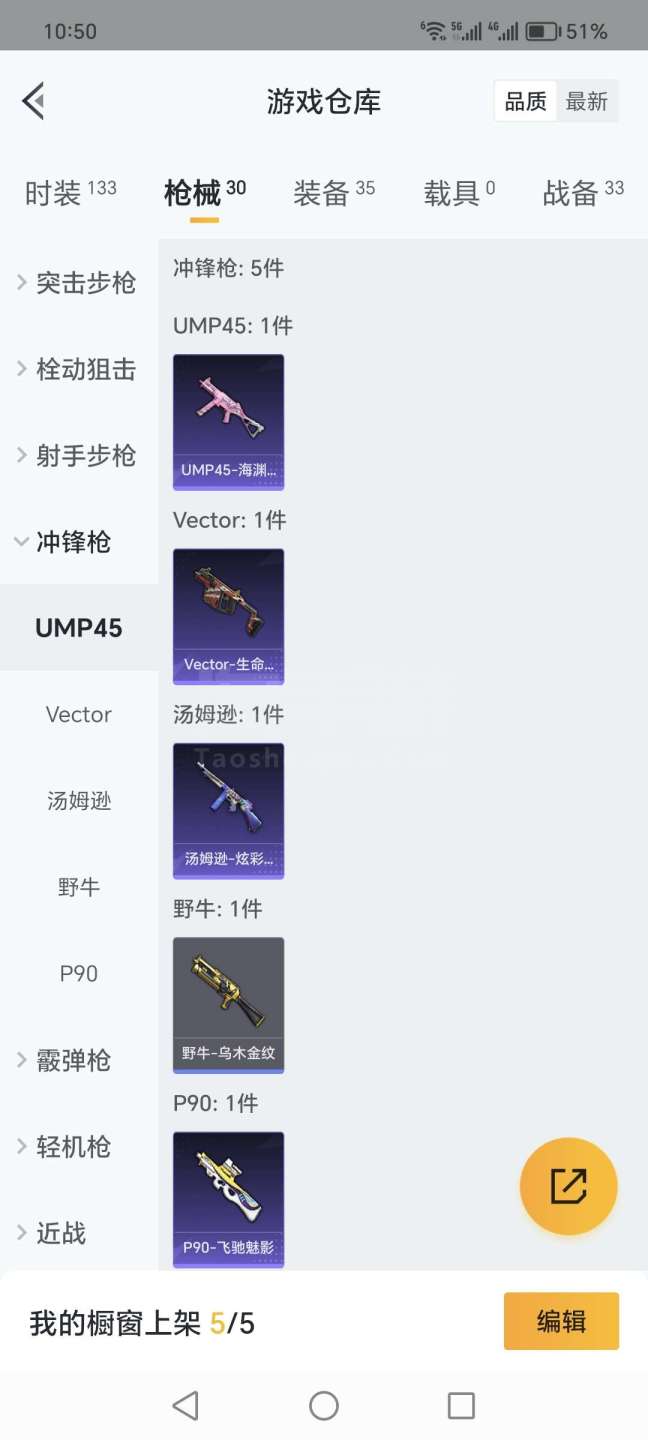The width and height of the screenshot is (648, 1440).
Task: Sort the warehouse by 最新
Action: [x=587, y=101]
